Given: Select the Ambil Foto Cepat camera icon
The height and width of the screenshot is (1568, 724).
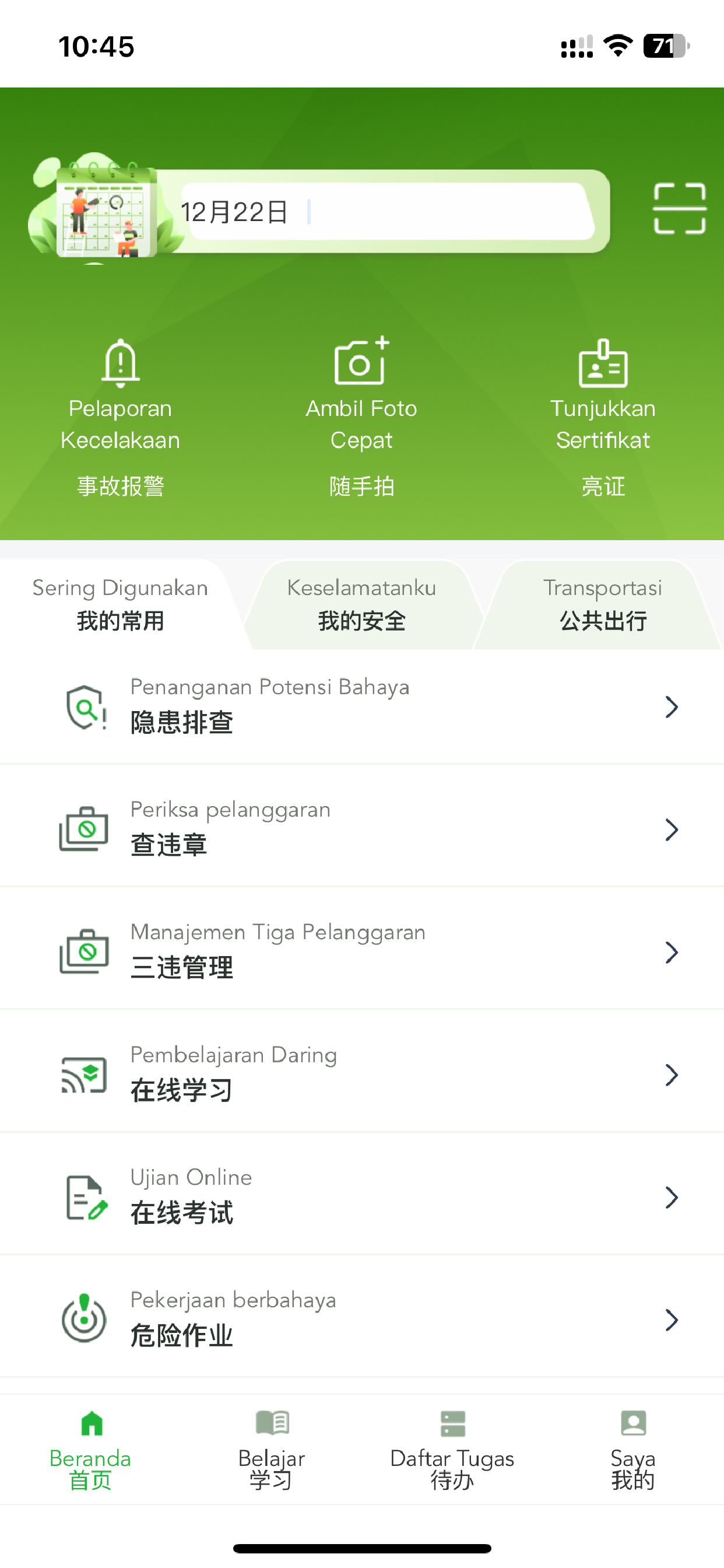Looking at the screenshot, I should click(x=361, y=360).
